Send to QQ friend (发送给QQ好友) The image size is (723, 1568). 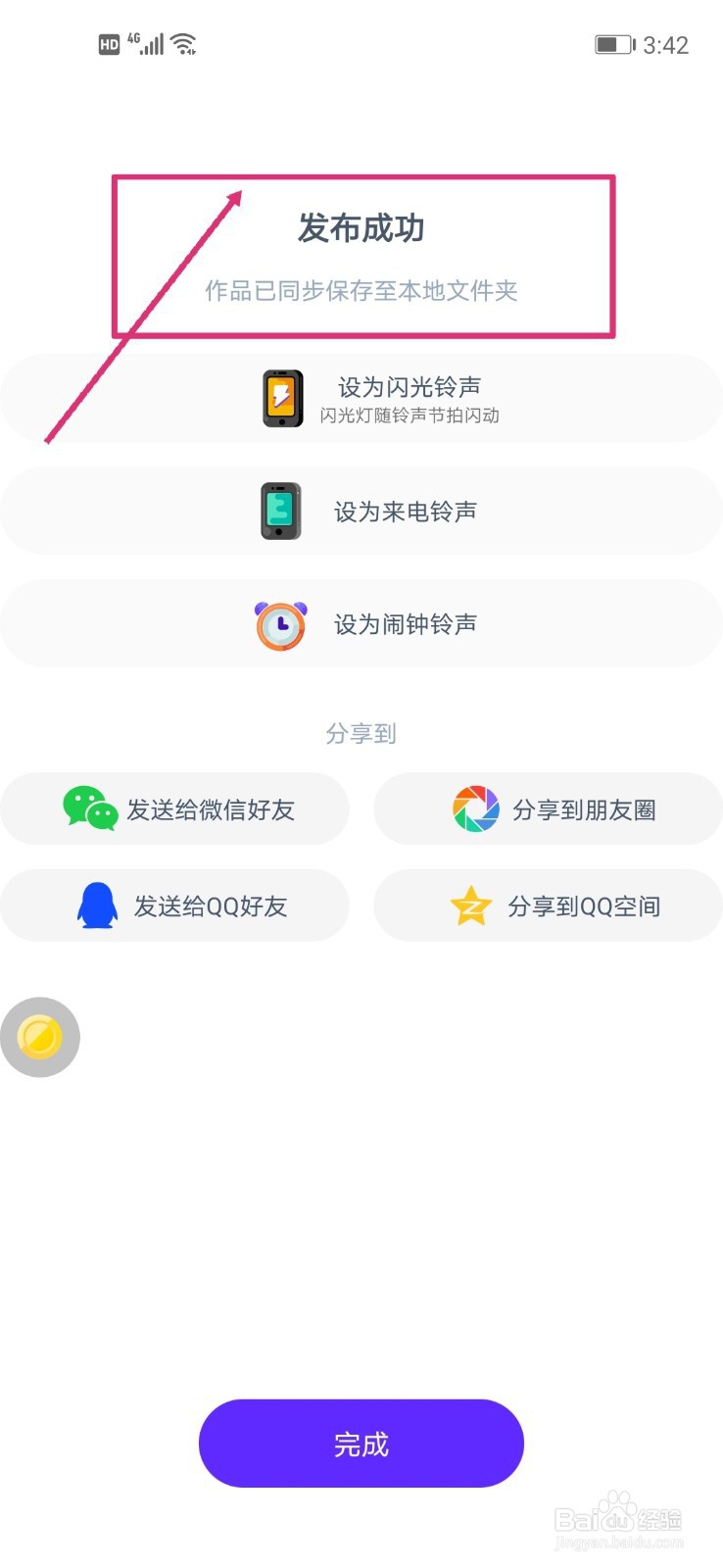(174, 906)
